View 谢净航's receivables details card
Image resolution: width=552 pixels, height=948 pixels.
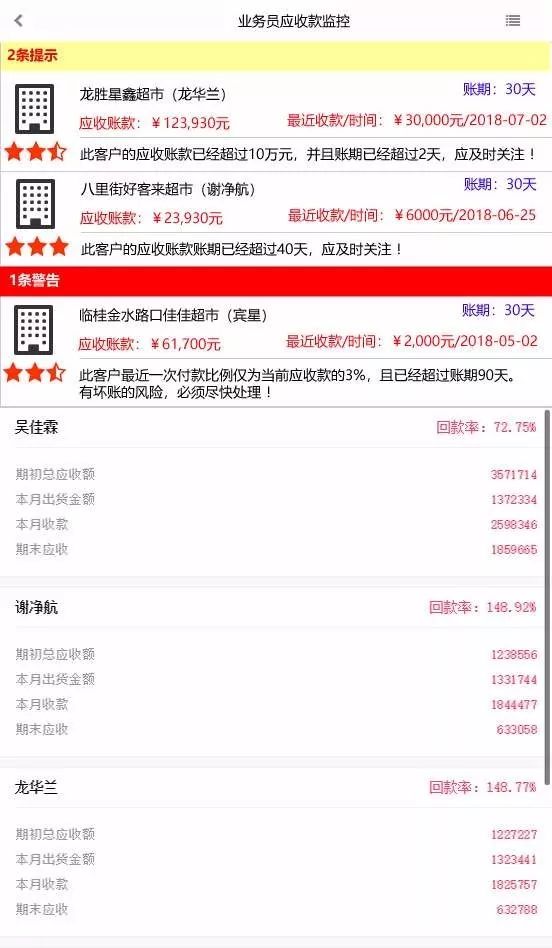click(273, 672)
